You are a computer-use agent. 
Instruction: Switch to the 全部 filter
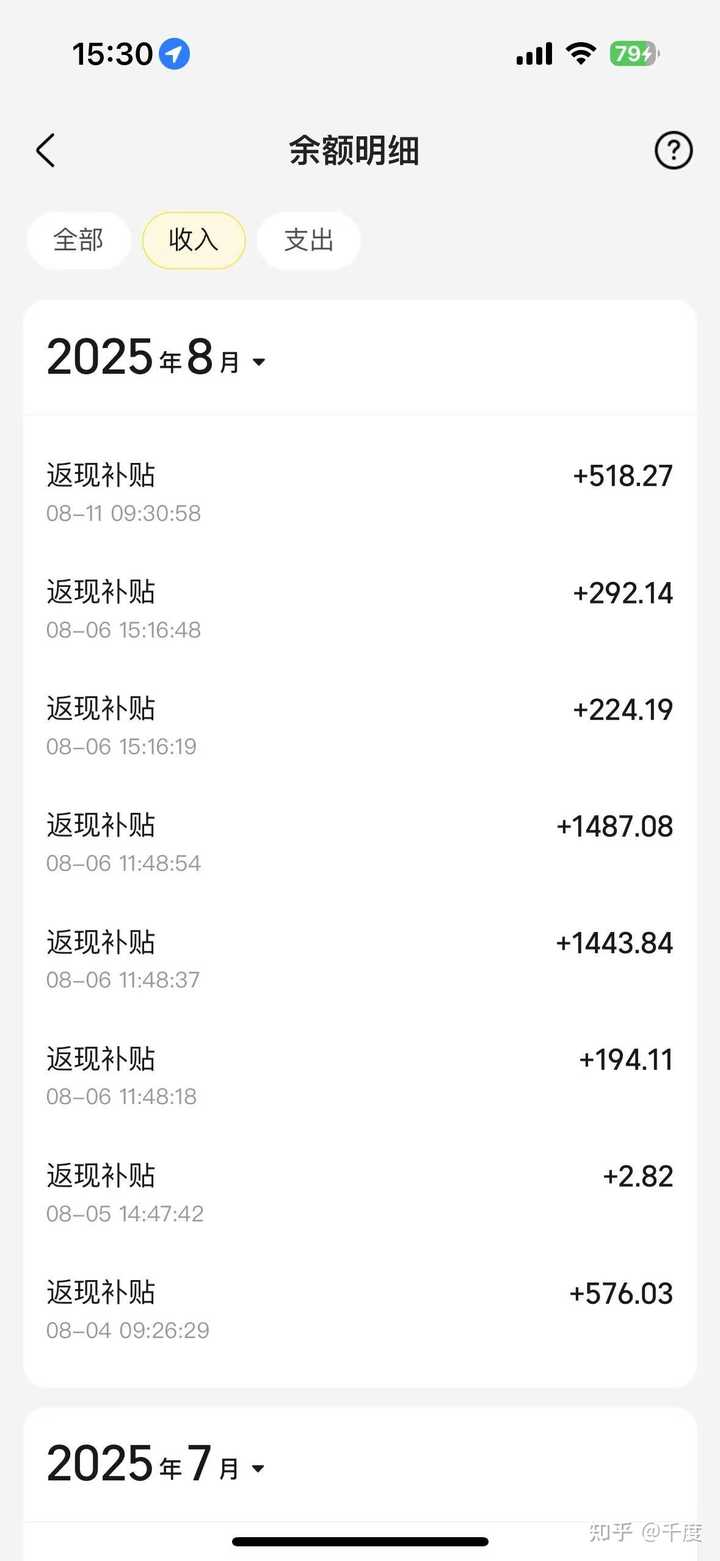pos(78,241)
